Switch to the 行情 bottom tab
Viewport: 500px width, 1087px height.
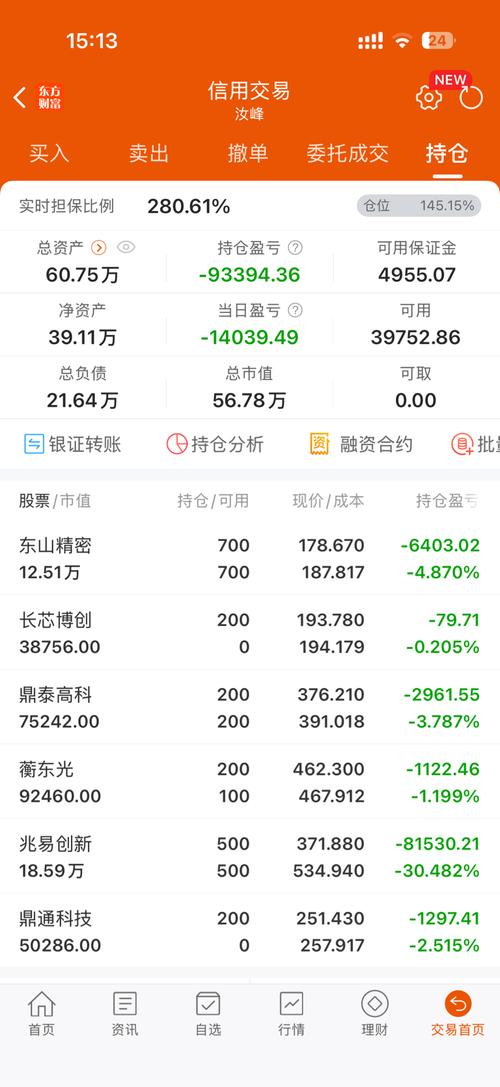coord(291,1014)
